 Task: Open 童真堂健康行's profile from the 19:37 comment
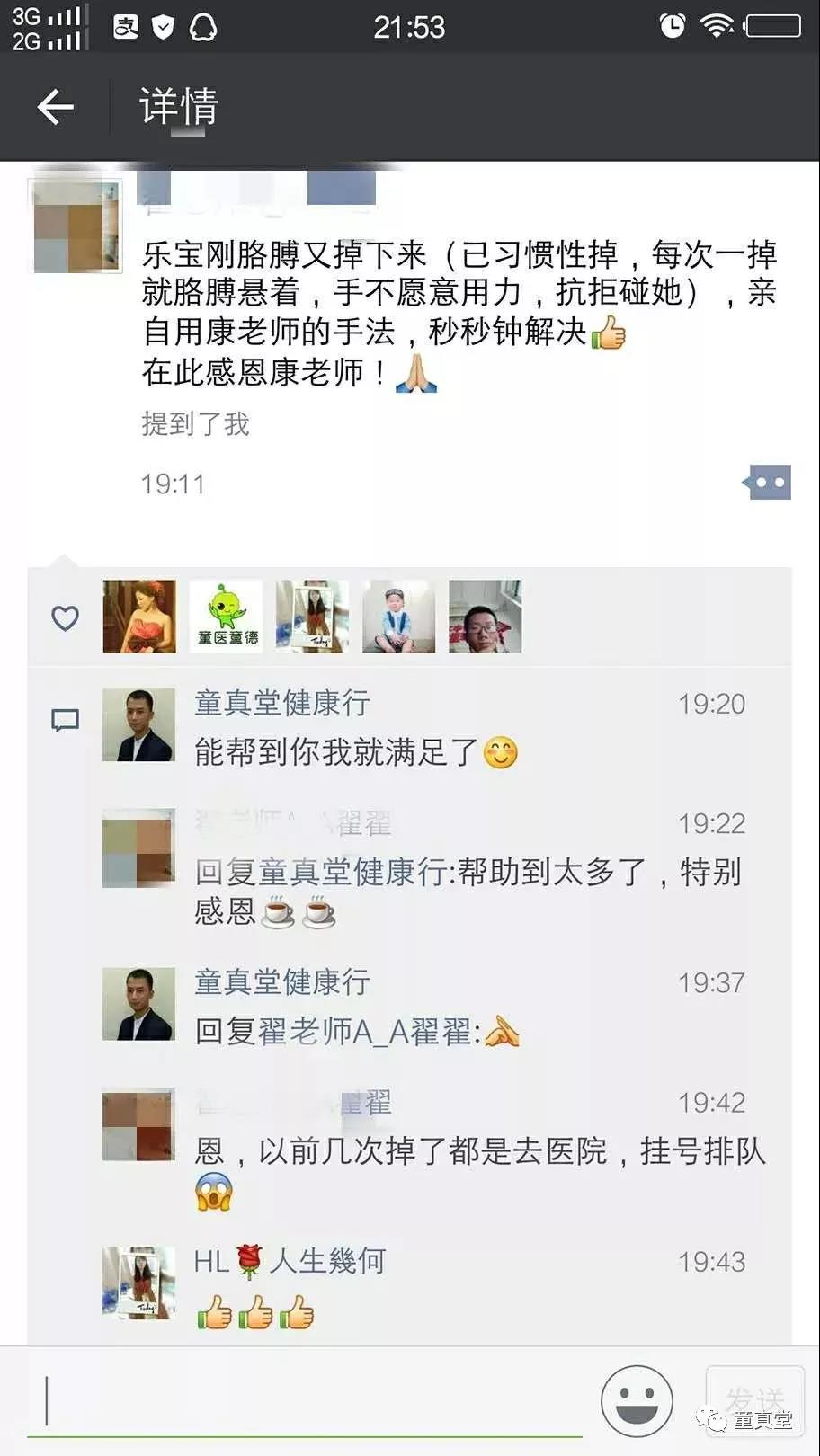click(282, 981)
